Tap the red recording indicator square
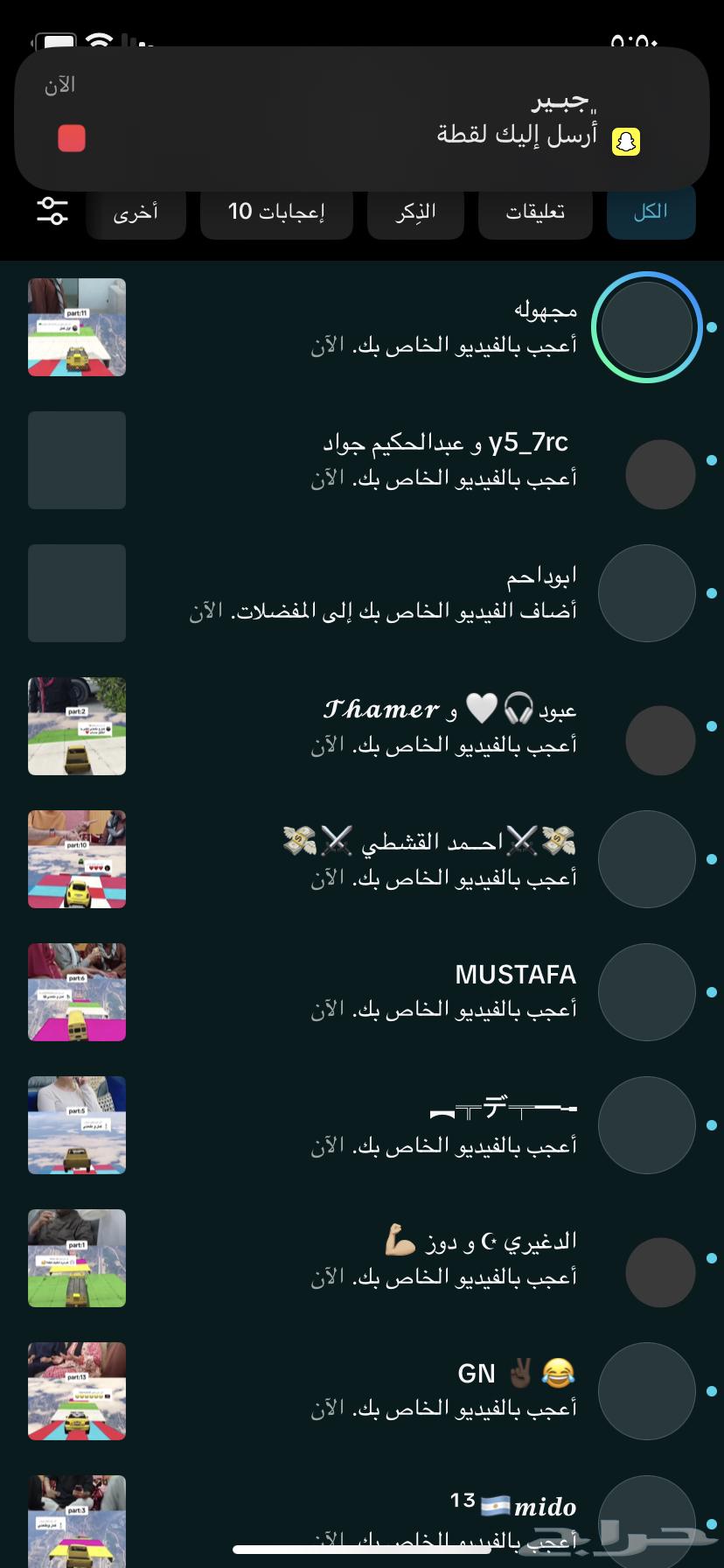The height and width of the screenshot is (1568, 724). coord(71,137)
